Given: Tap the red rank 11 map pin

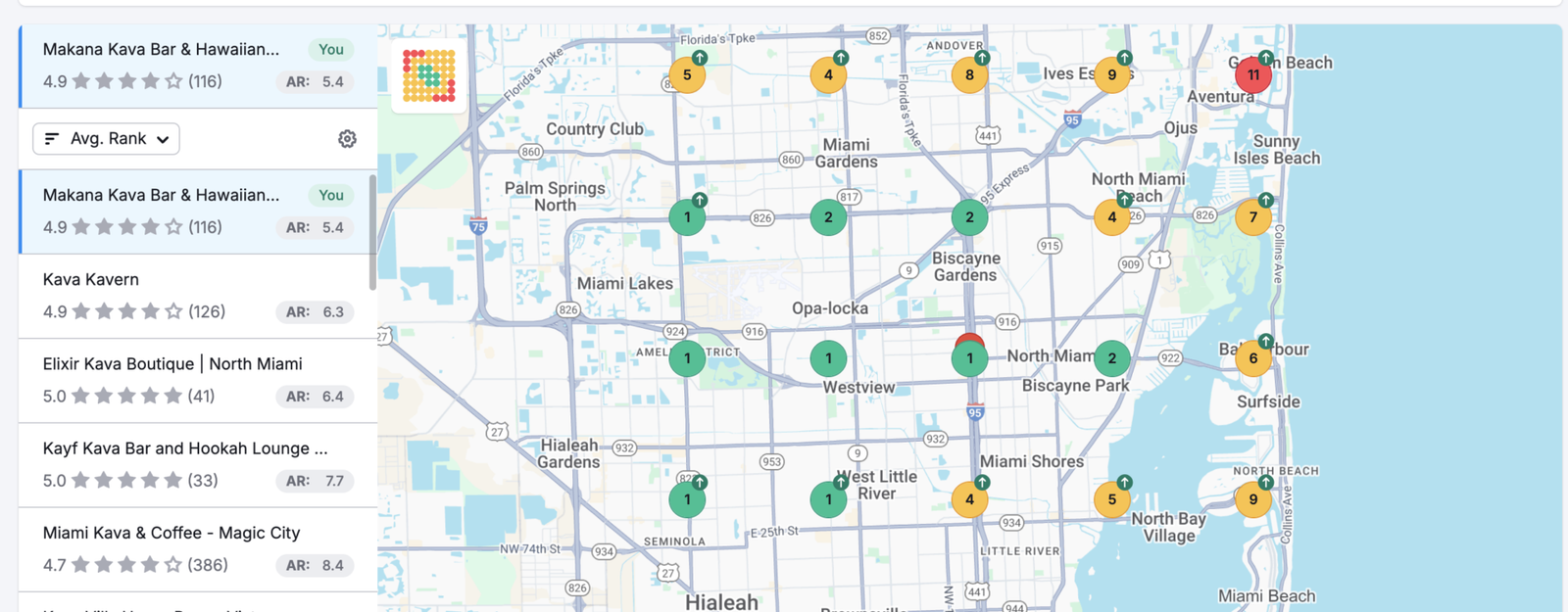Looking at the screenshot, I should [x=1252, y=75].
